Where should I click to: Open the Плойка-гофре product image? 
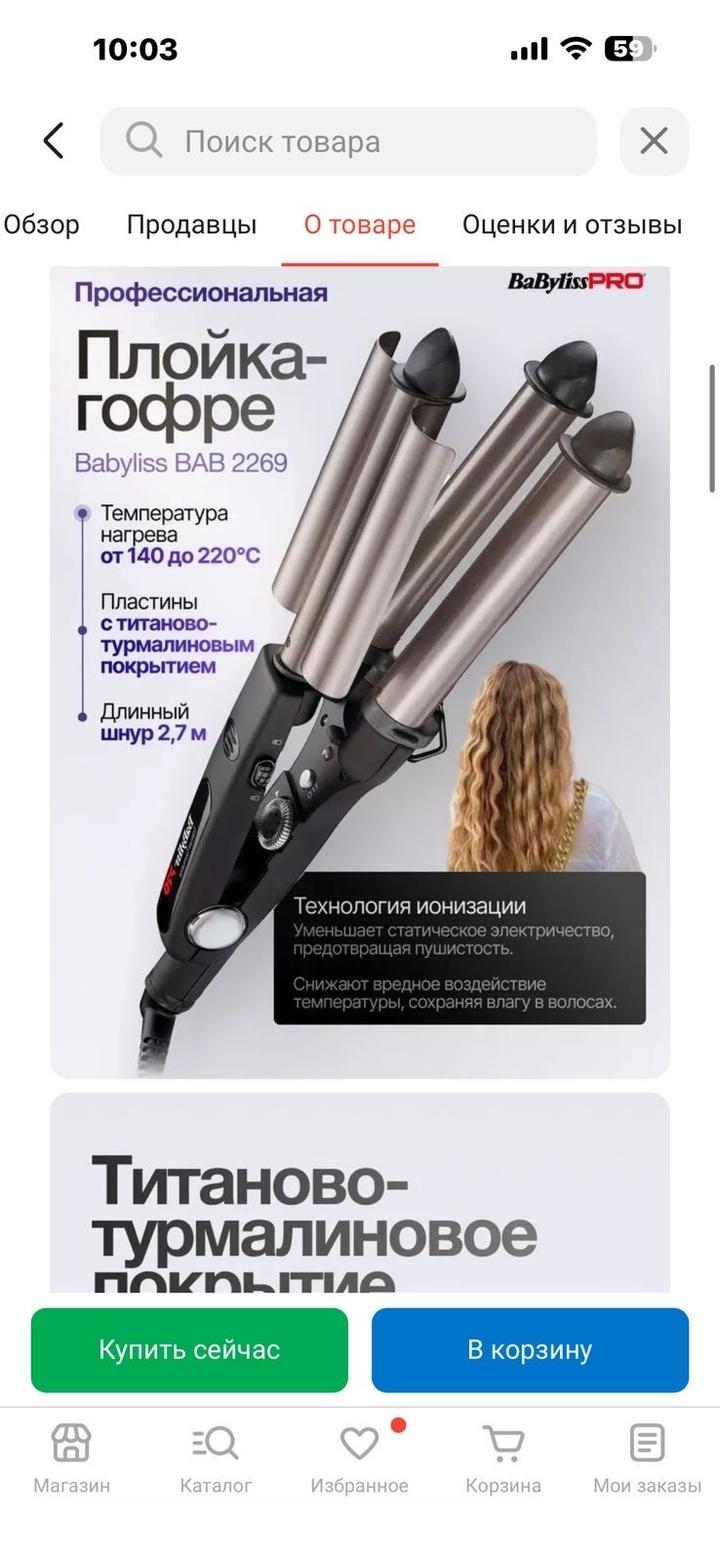click(360, 672)
